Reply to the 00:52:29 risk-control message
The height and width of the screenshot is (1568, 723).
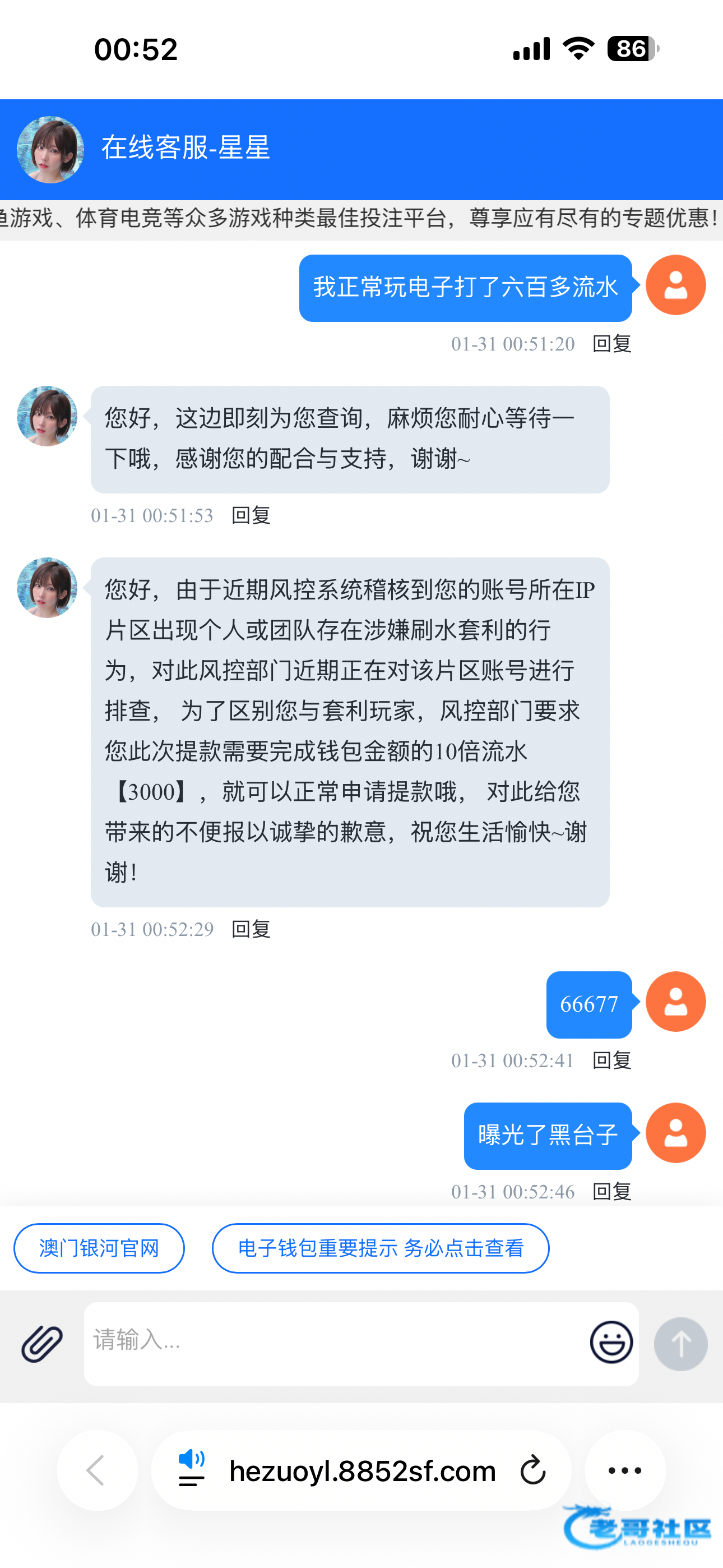pyautogui.click(x=251, y=929)
